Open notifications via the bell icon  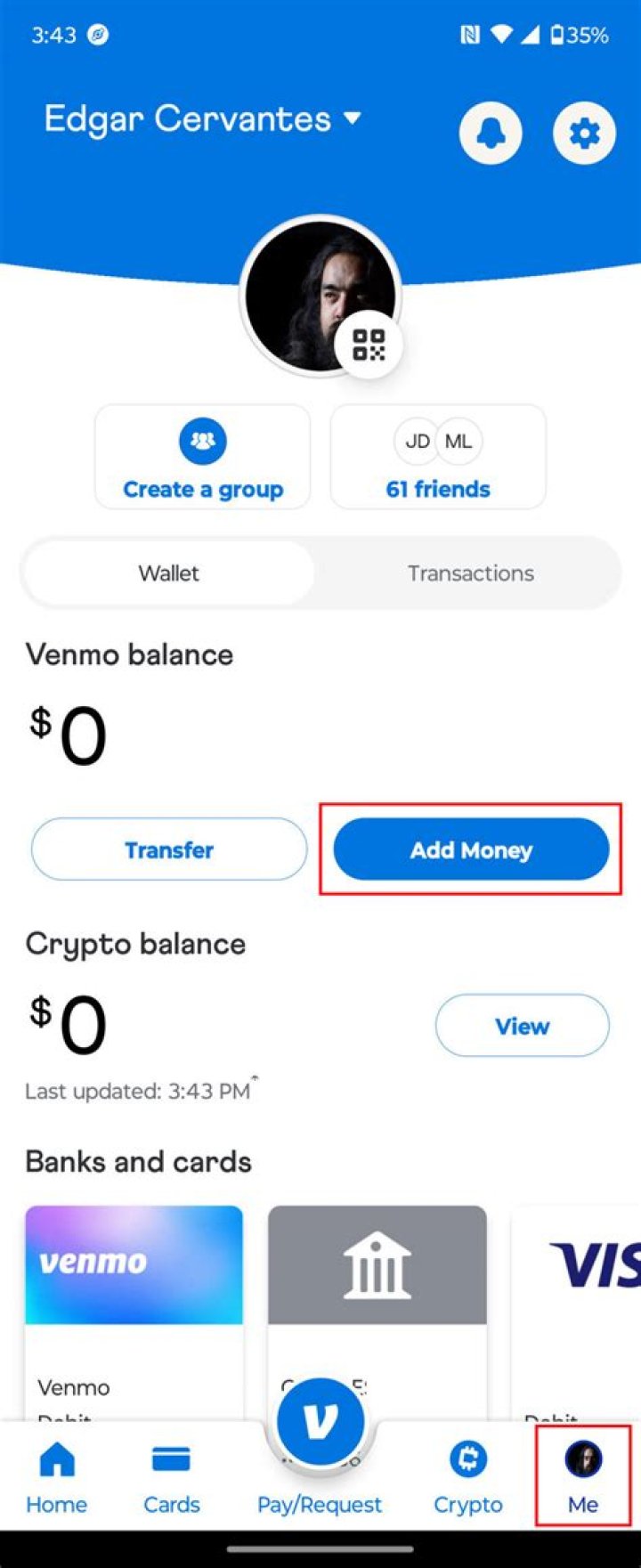(491, 132)
